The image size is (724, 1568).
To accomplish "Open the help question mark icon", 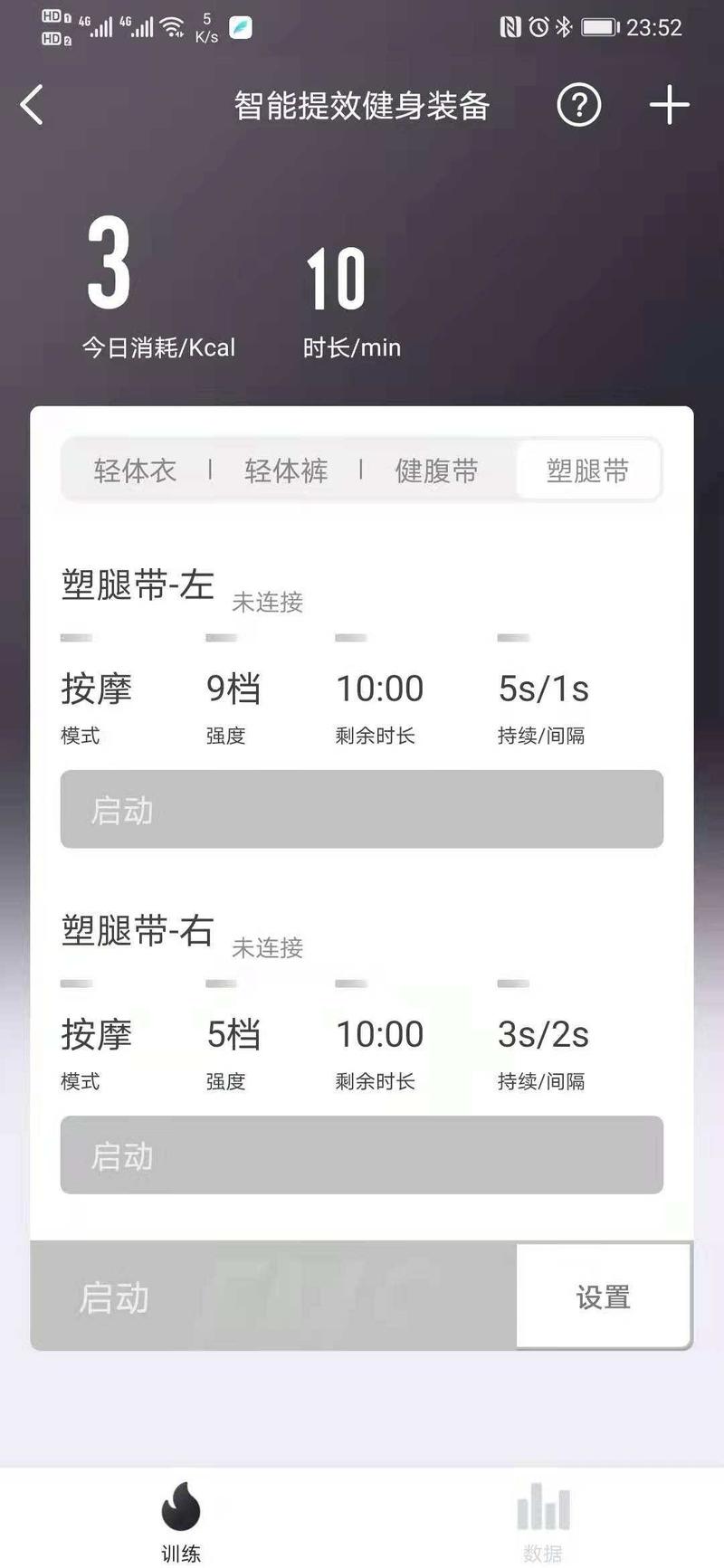I will click(578, 106).
